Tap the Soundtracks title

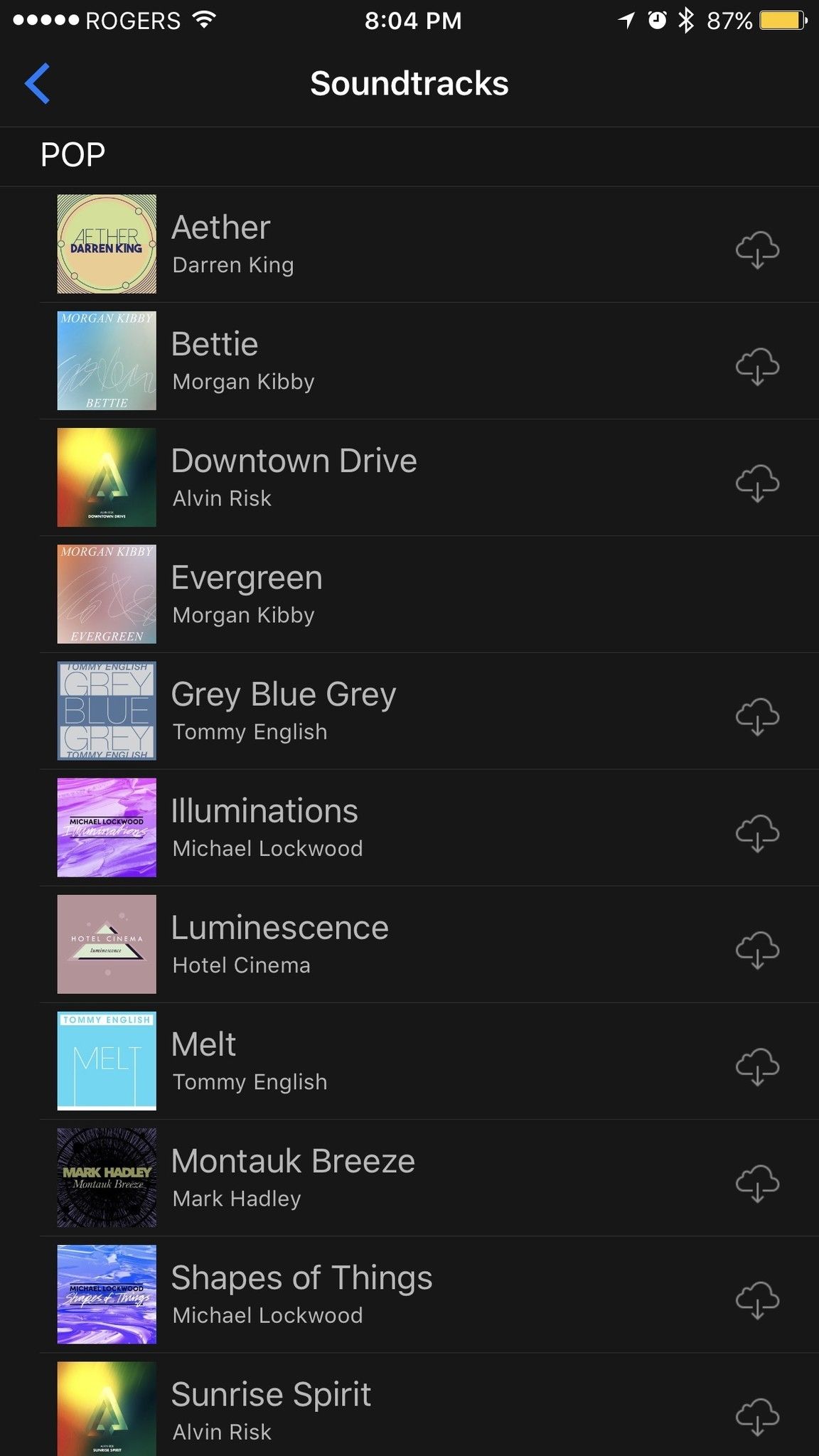[409, 82]
